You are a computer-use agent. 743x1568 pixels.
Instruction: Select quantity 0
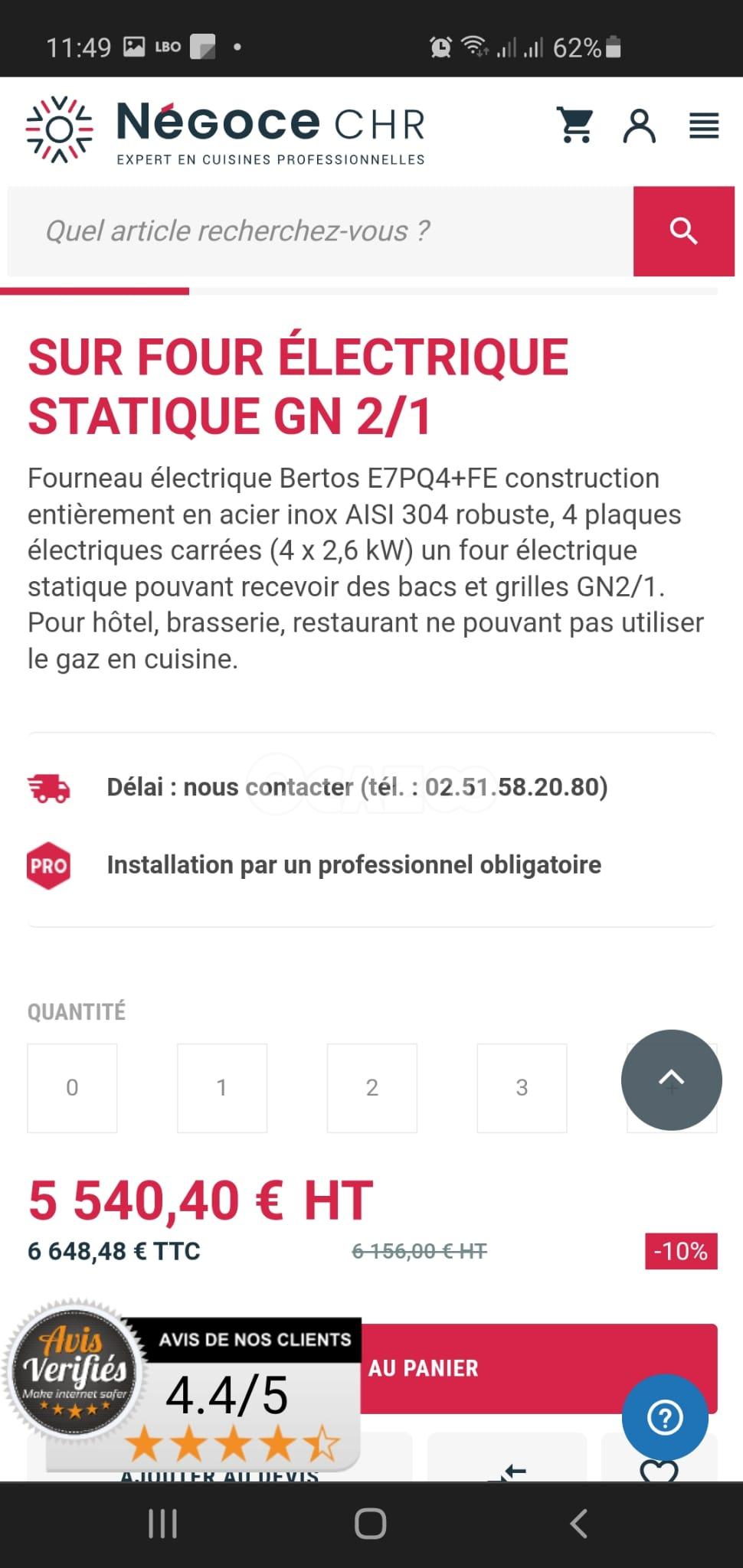[72, 1087]
